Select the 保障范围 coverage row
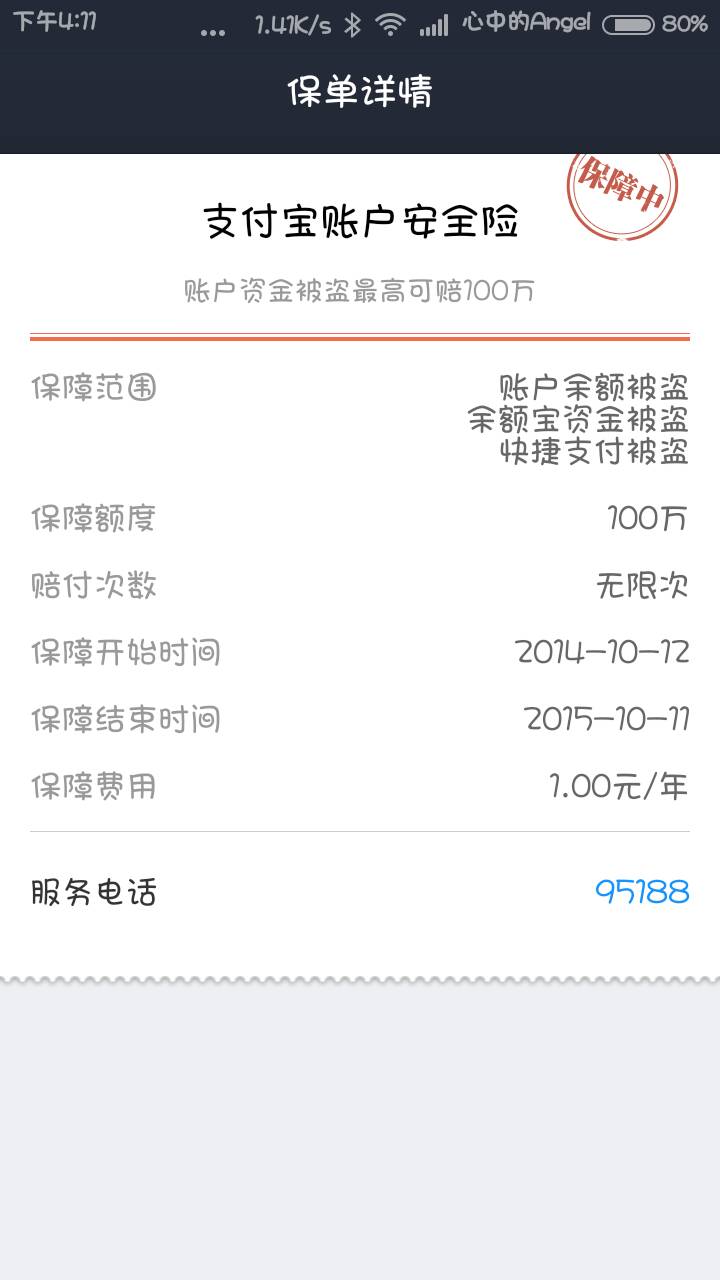This screenshot has width=720, height=1280. pos(94,389)
